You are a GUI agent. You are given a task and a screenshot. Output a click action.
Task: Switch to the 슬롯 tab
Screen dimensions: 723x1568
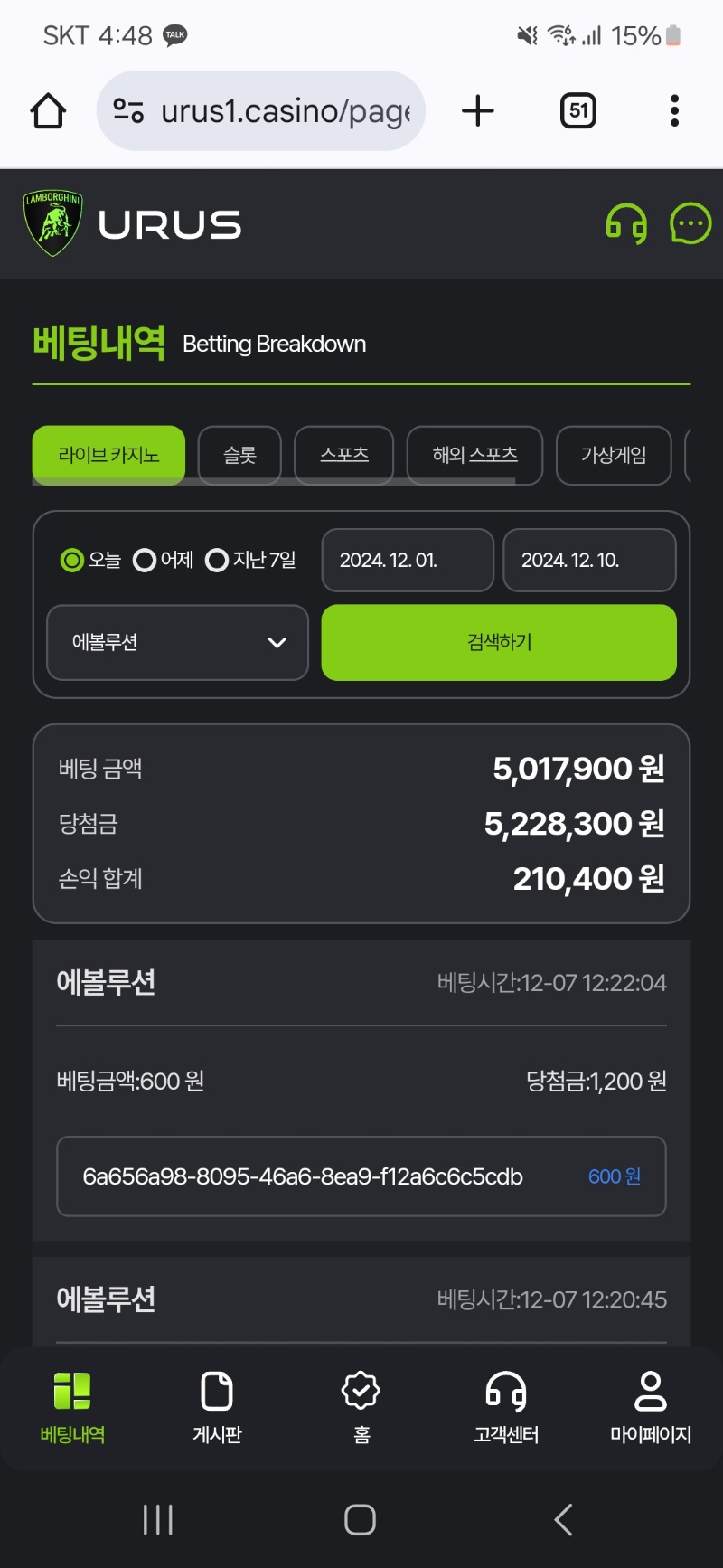click(239, 455)
